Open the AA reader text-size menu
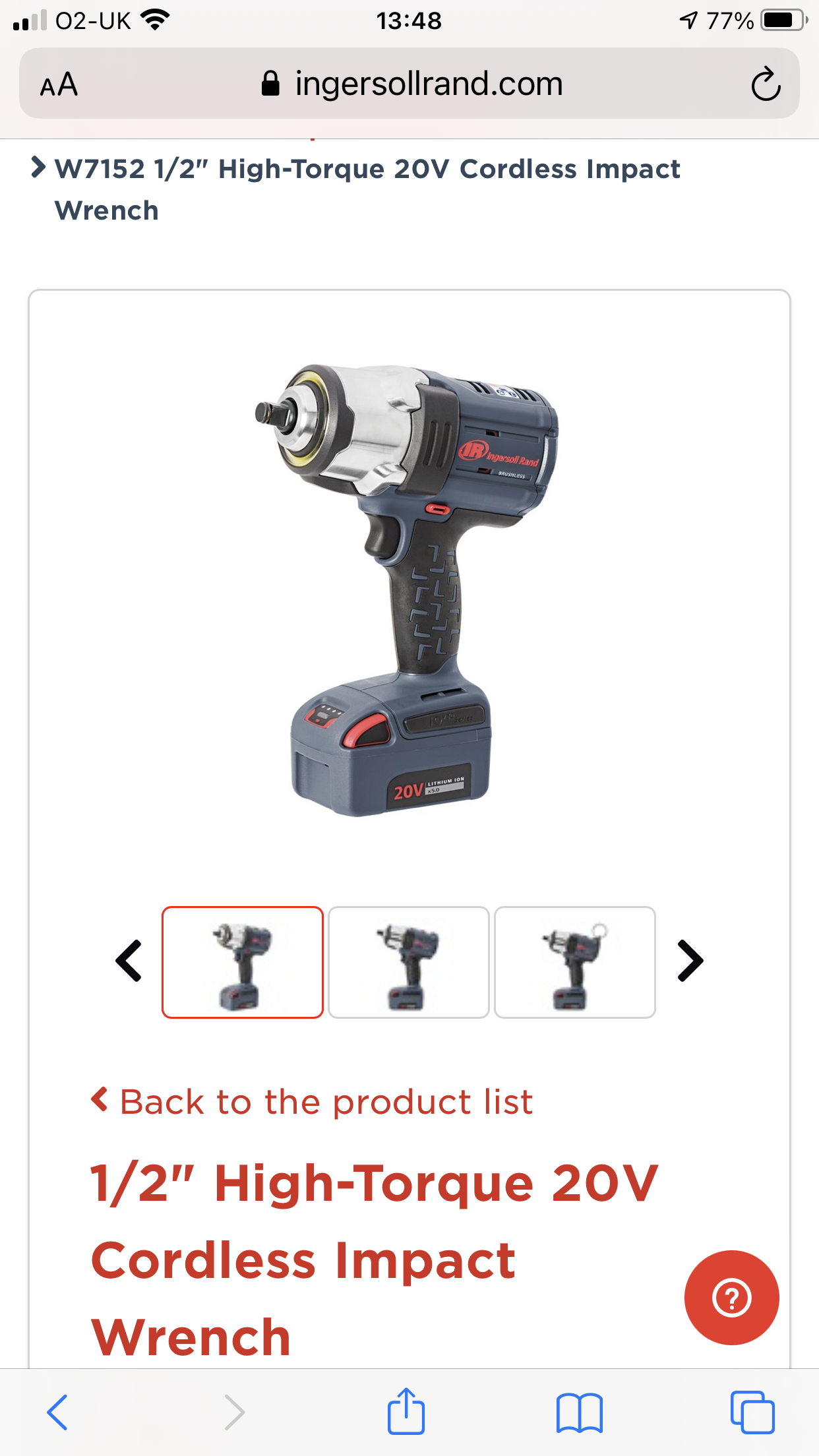This screenshot has width=819, height=1456. pos(59,84)
